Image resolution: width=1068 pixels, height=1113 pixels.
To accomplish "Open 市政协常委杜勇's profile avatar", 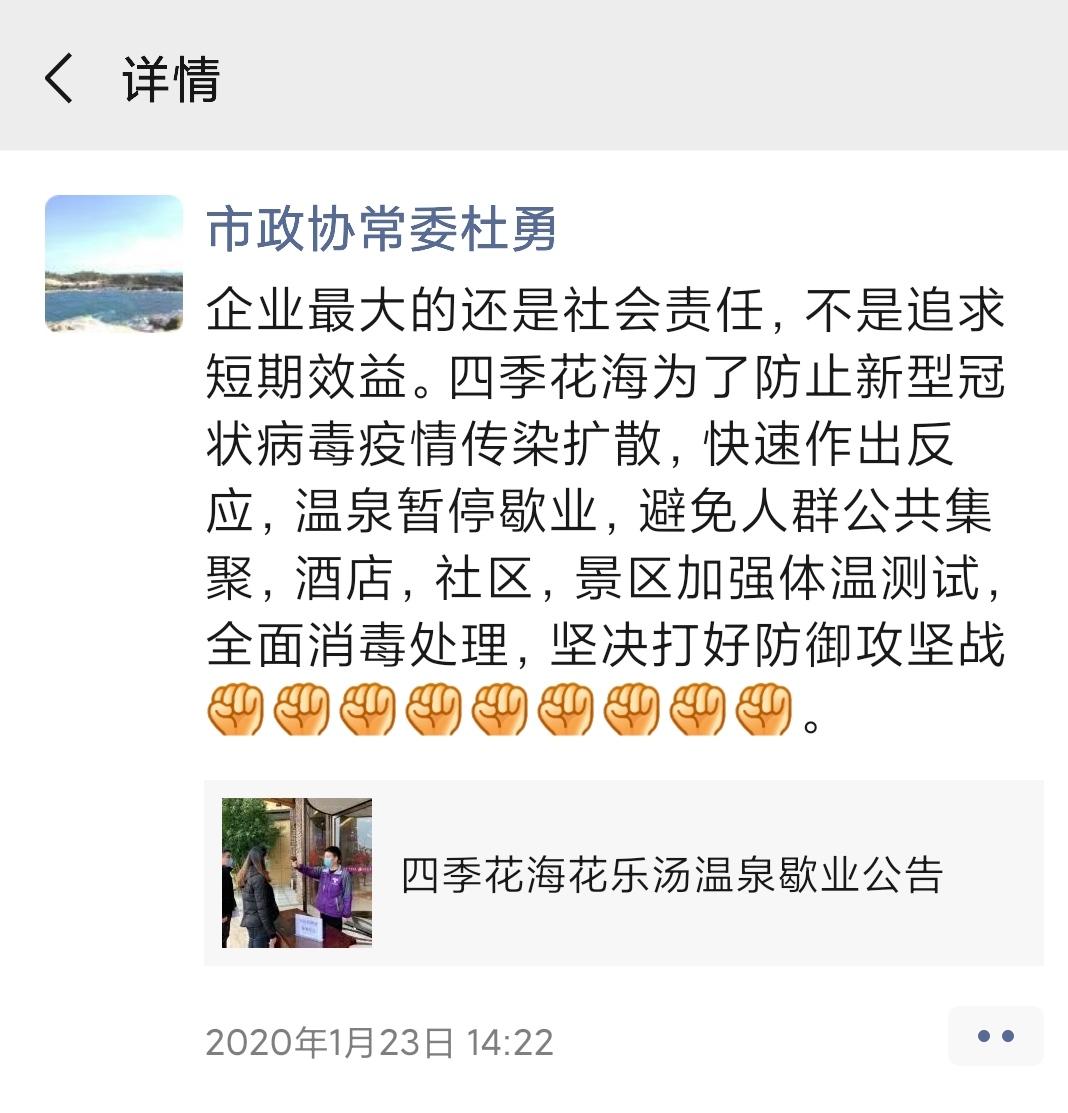I will coord(114,263).
